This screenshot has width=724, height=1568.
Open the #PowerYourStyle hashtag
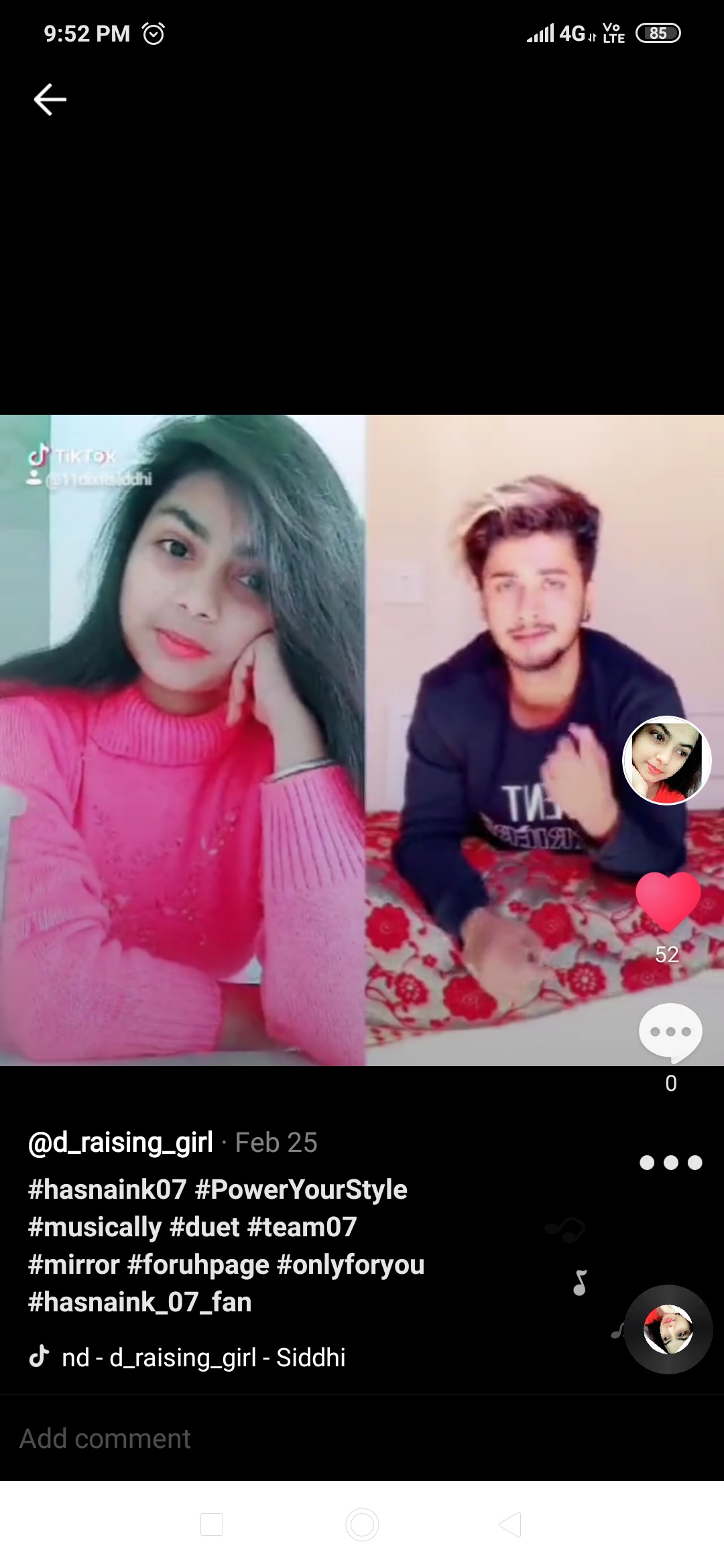[x=301, y=1189]
